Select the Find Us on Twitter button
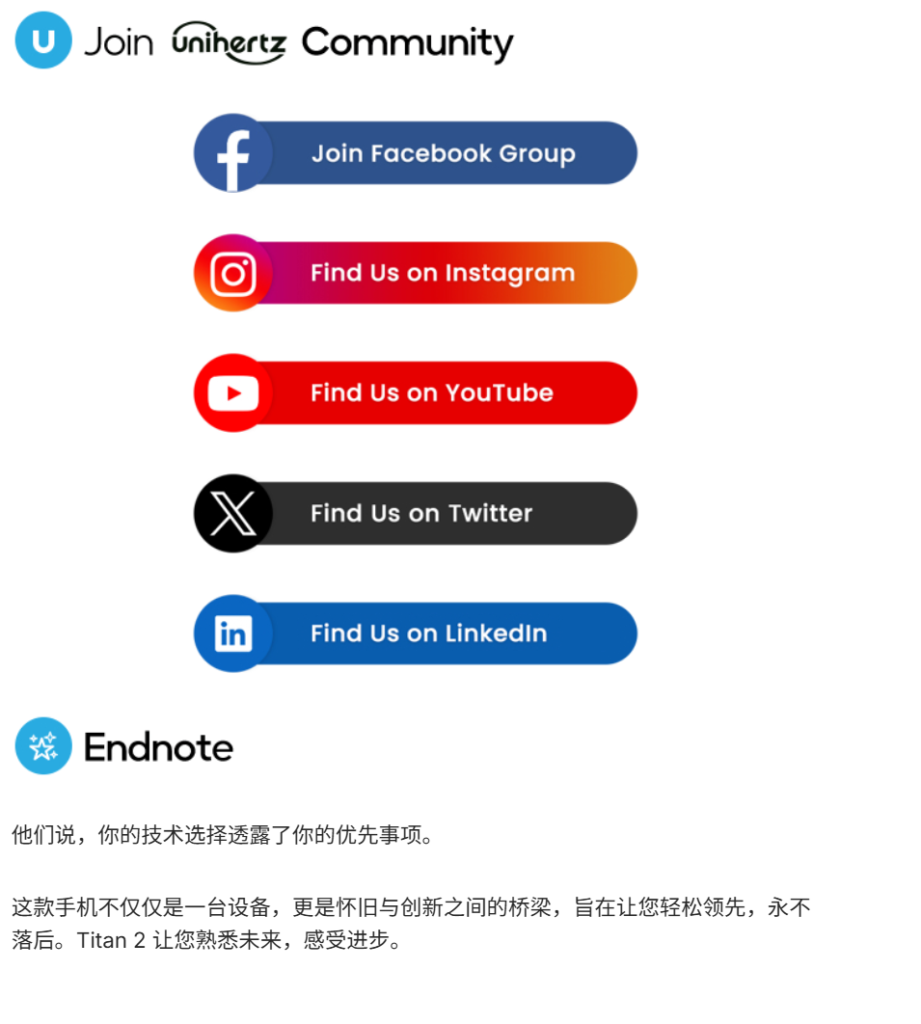This screenshot has height=1024, width=921. click(x=415, y=513)
